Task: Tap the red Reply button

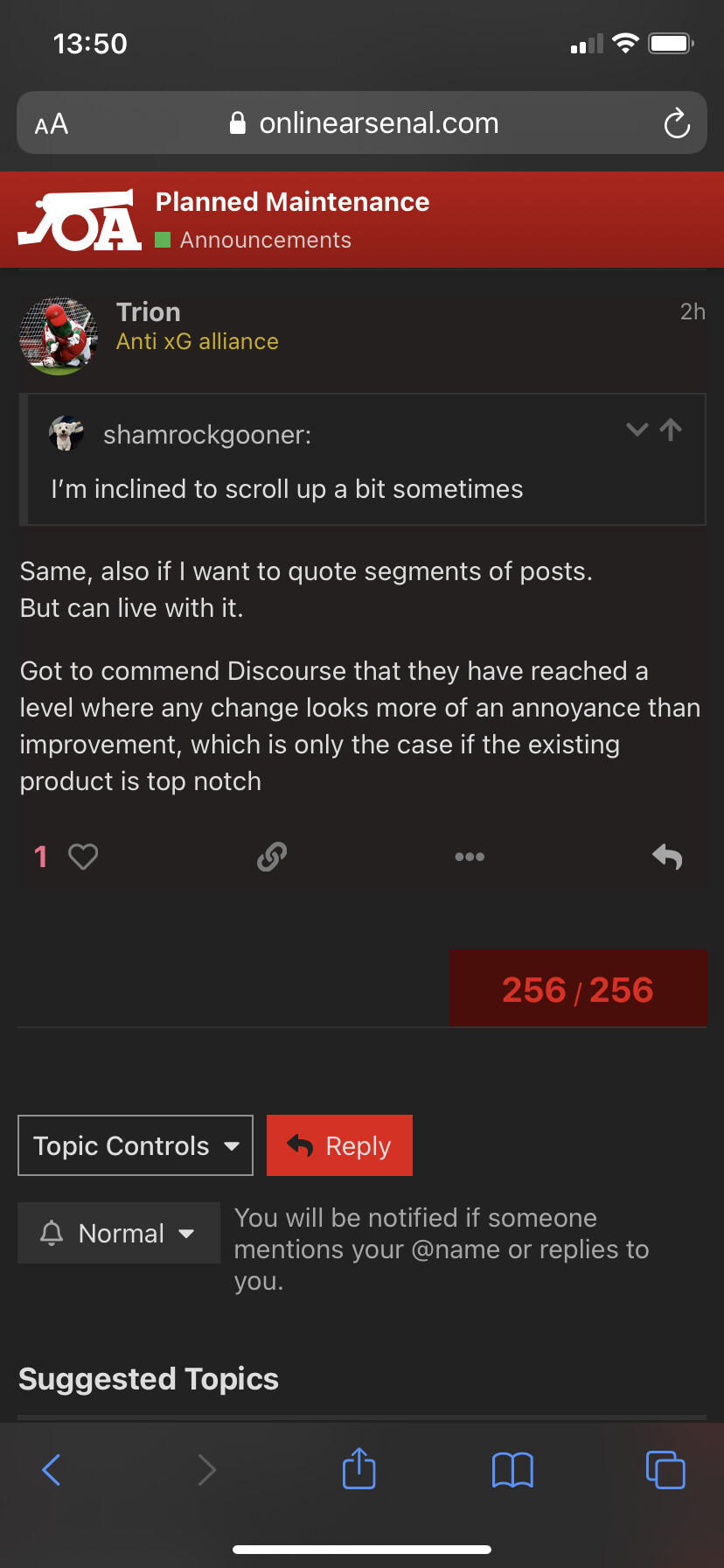Action: pyautogui.click(x=339, y=1145)
